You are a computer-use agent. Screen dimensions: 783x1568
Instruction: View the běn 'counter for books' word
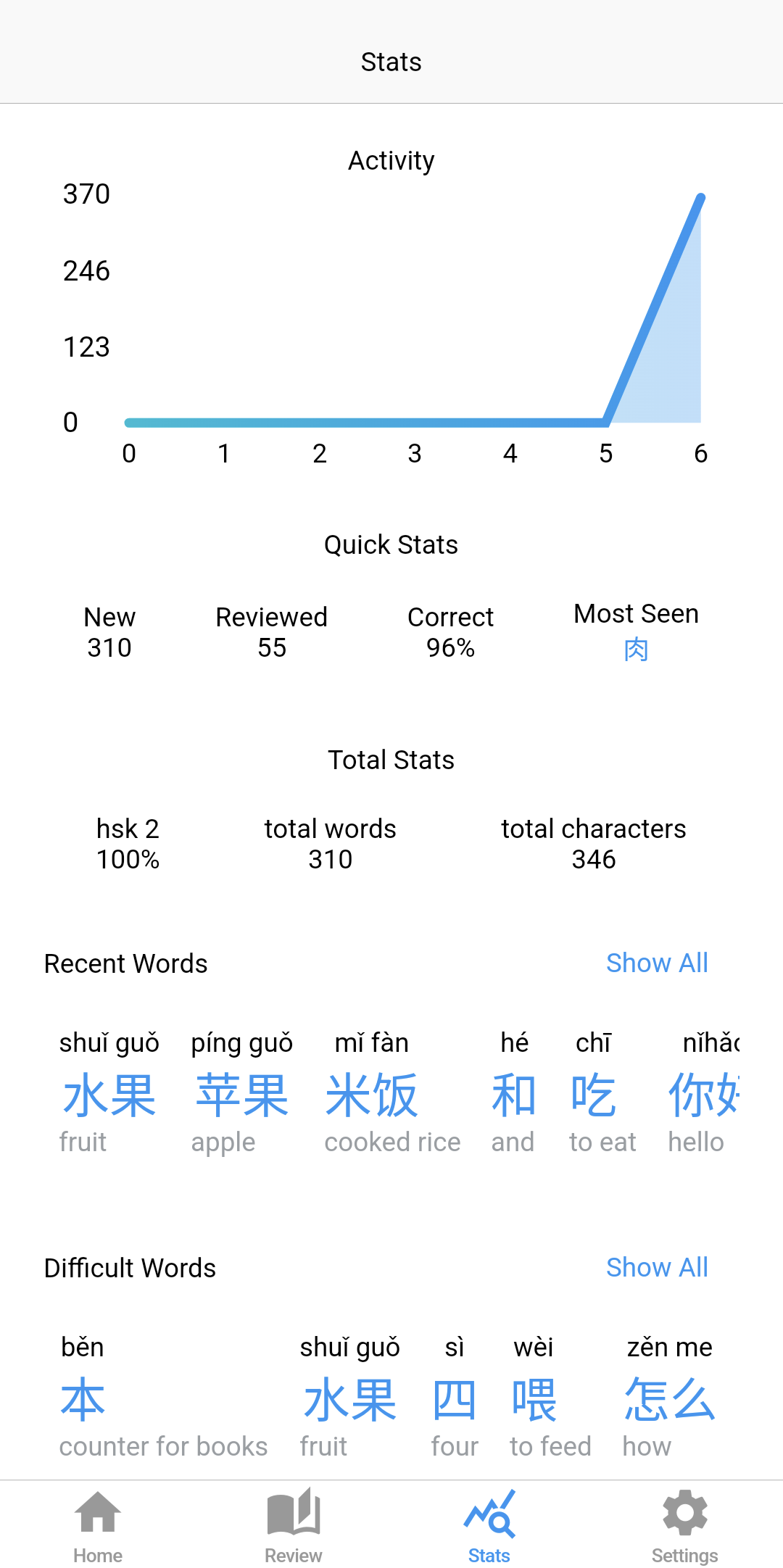pyautogui.click(x=83, y=1399)
